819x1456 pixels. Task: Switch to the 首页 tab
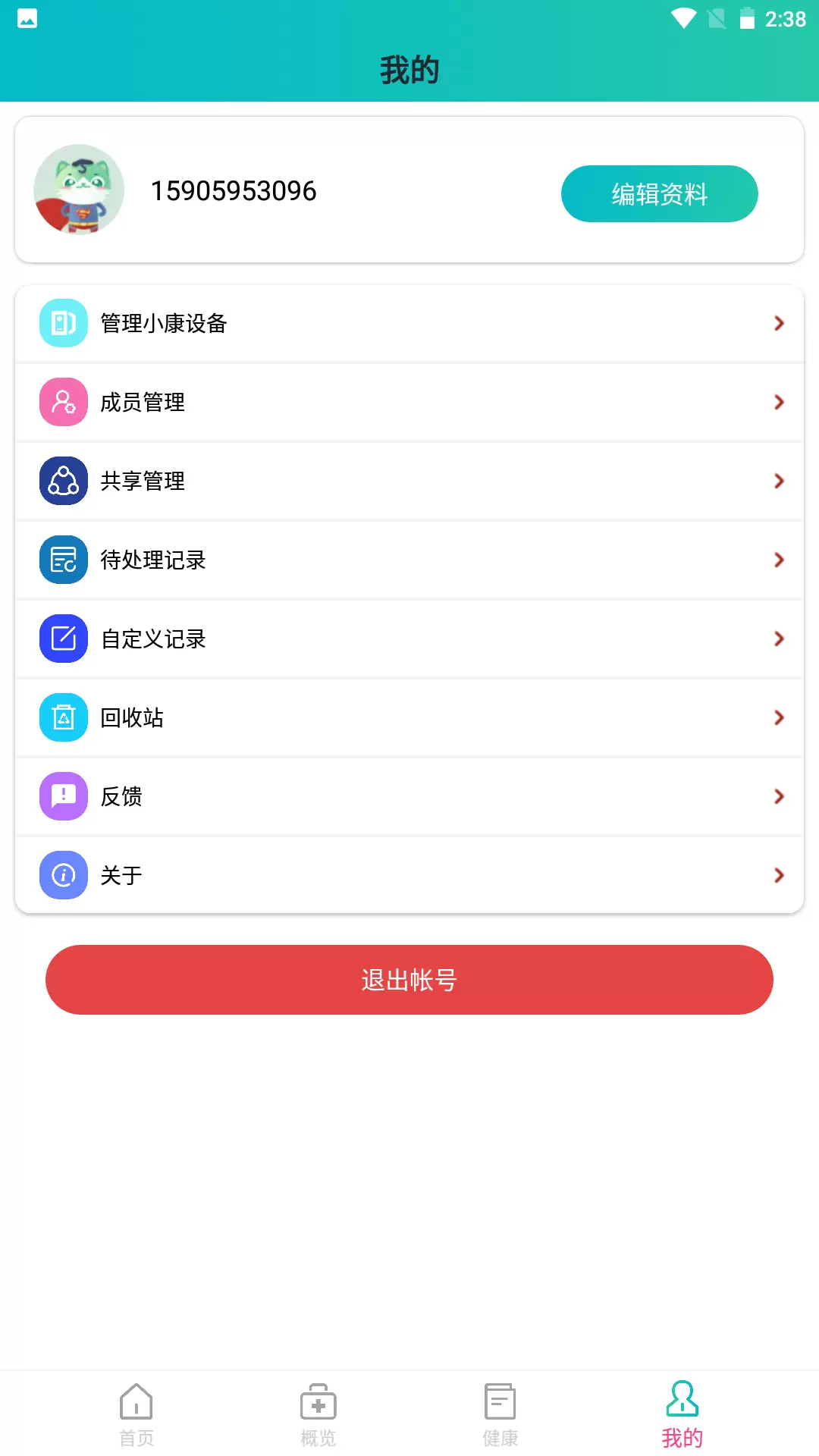point(136,1414)
